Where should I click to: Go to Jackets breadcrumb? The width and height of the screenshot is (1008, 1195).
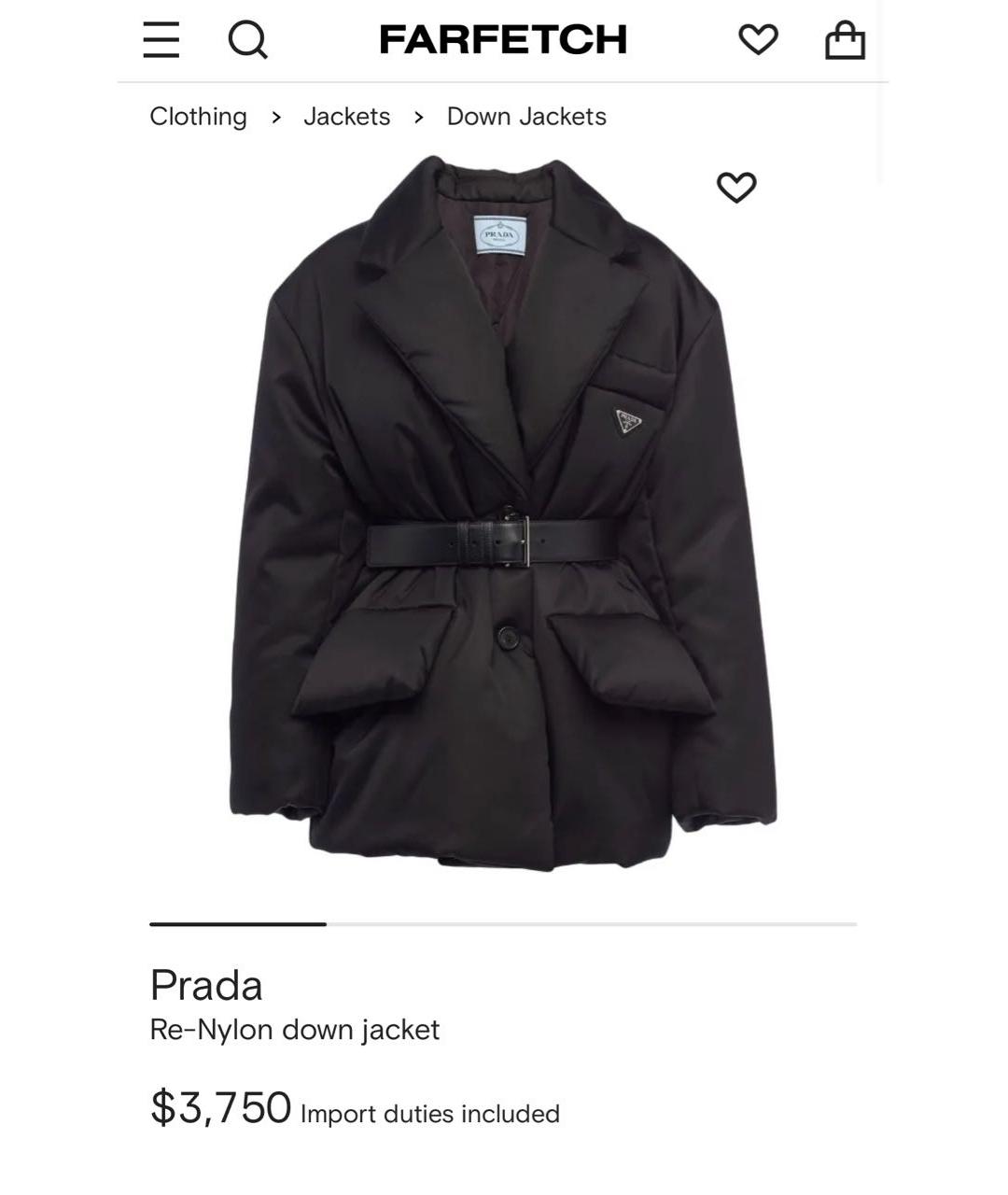click(346, 117)
